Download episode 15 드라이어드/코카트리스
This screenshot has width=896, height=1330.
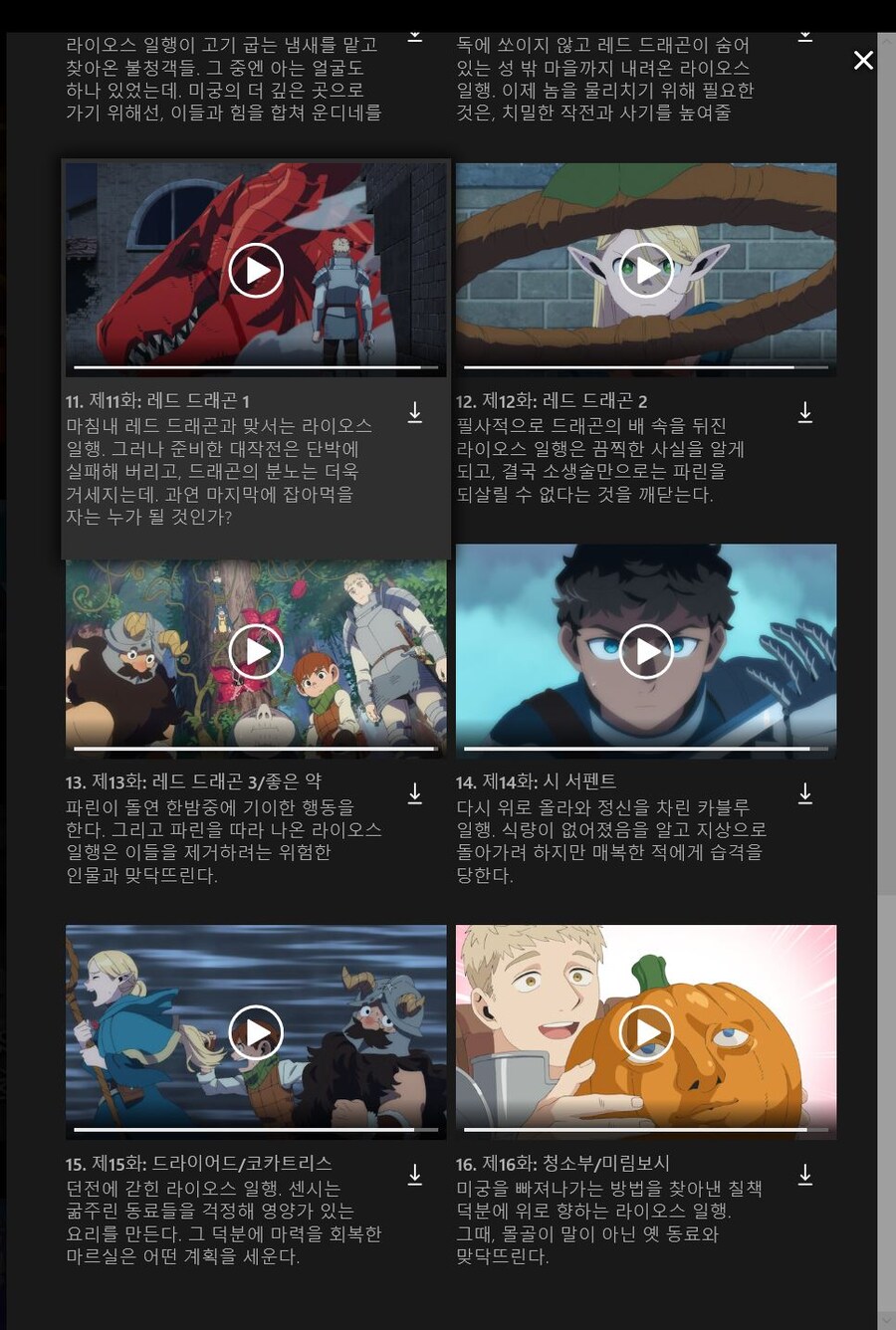415,1175
